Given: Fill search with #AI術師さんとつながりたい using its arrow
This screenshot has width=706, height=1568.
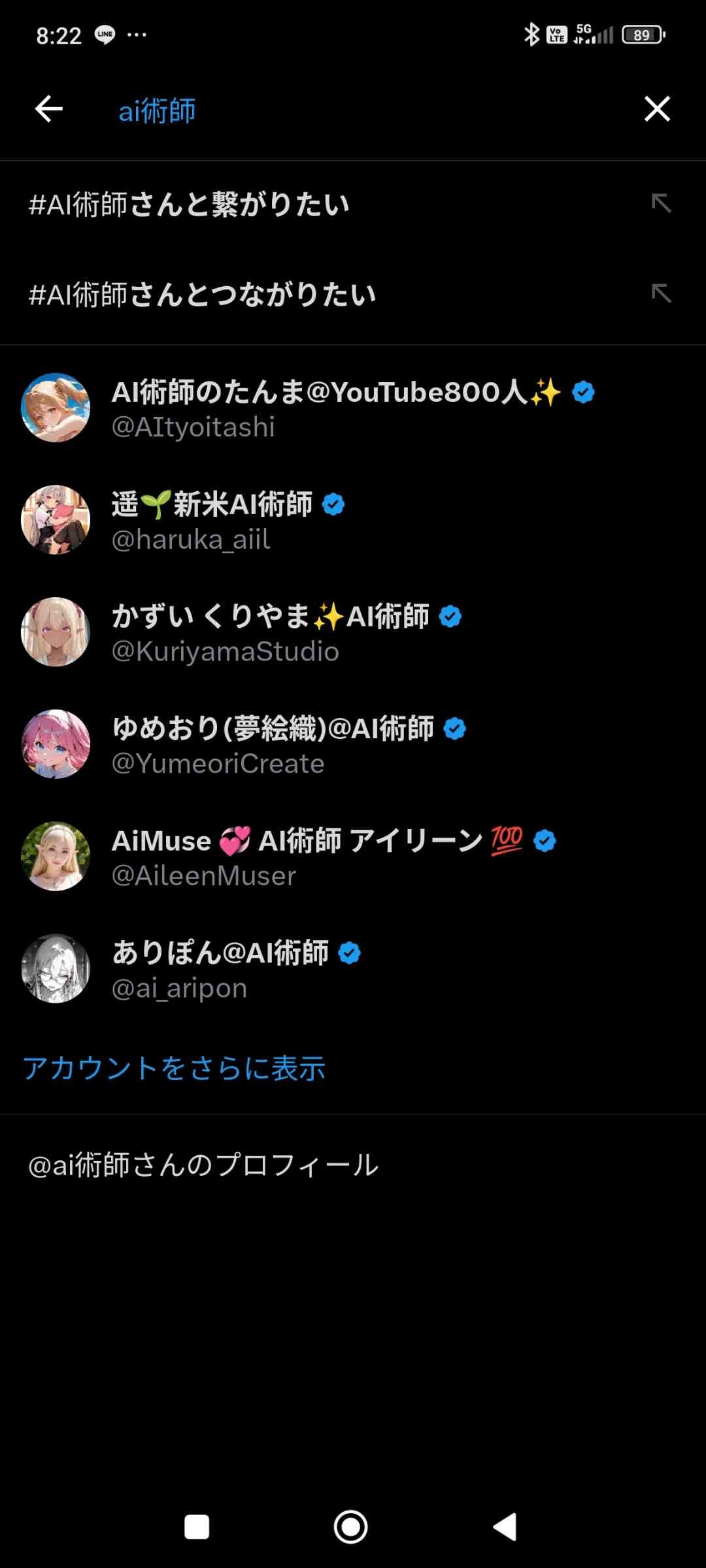Looking at the screenshot, I should tap(661, 293).
